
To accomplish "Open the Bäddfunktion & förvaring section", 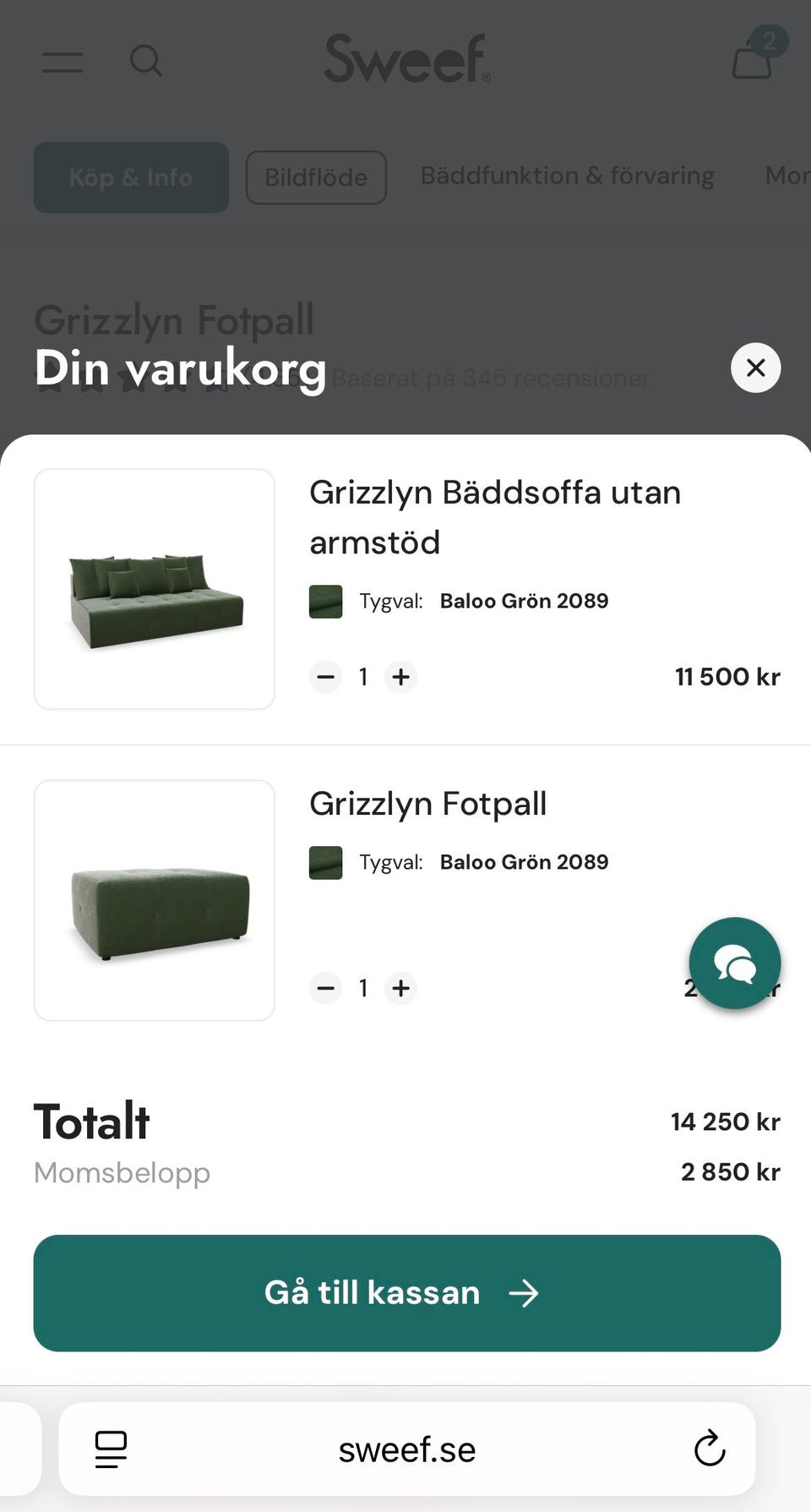I will click(x=568, y=175).
